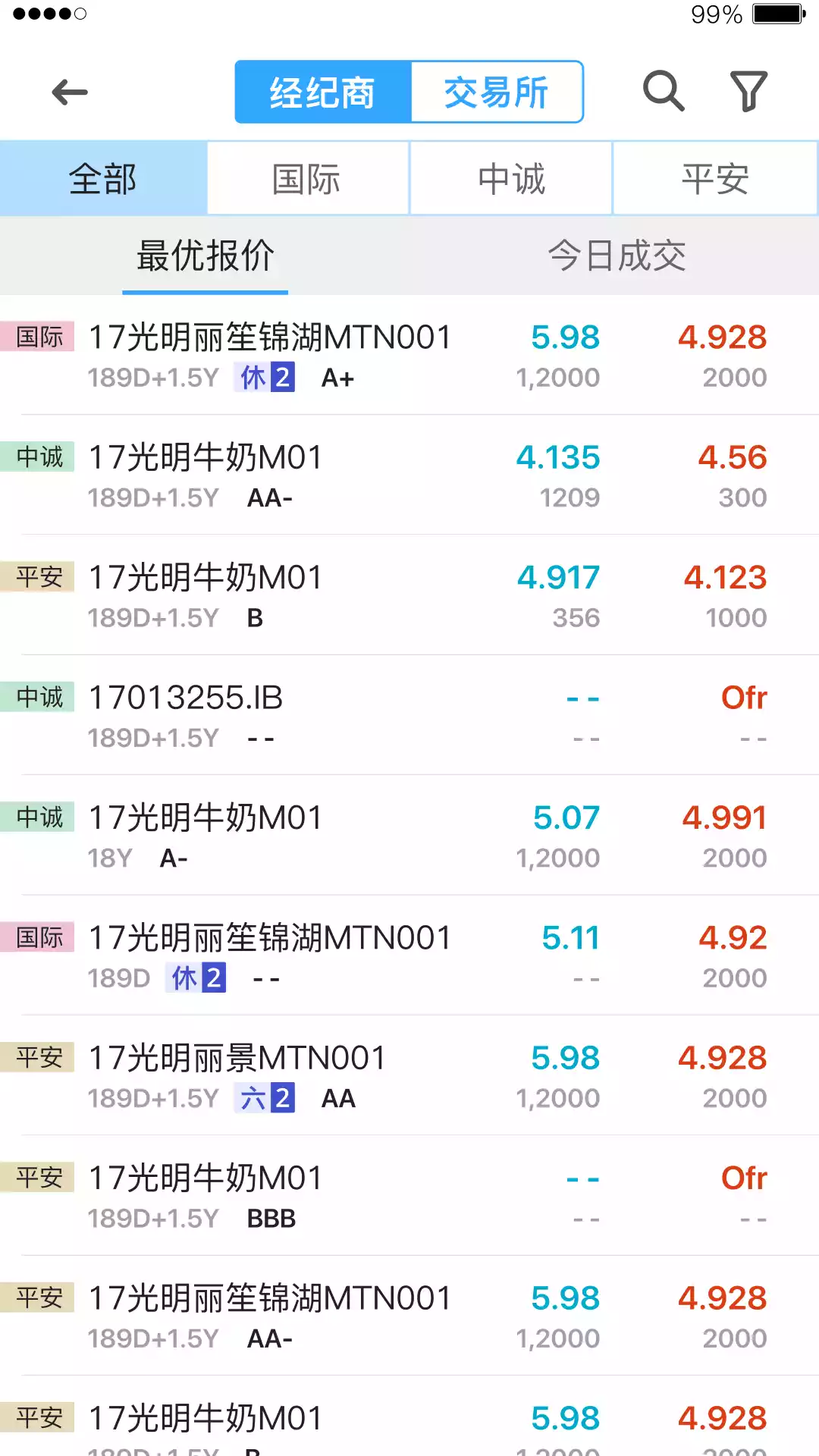Tap the back arrow to return
This screenshot has height=1456, width=819.
tap(70, 91)
